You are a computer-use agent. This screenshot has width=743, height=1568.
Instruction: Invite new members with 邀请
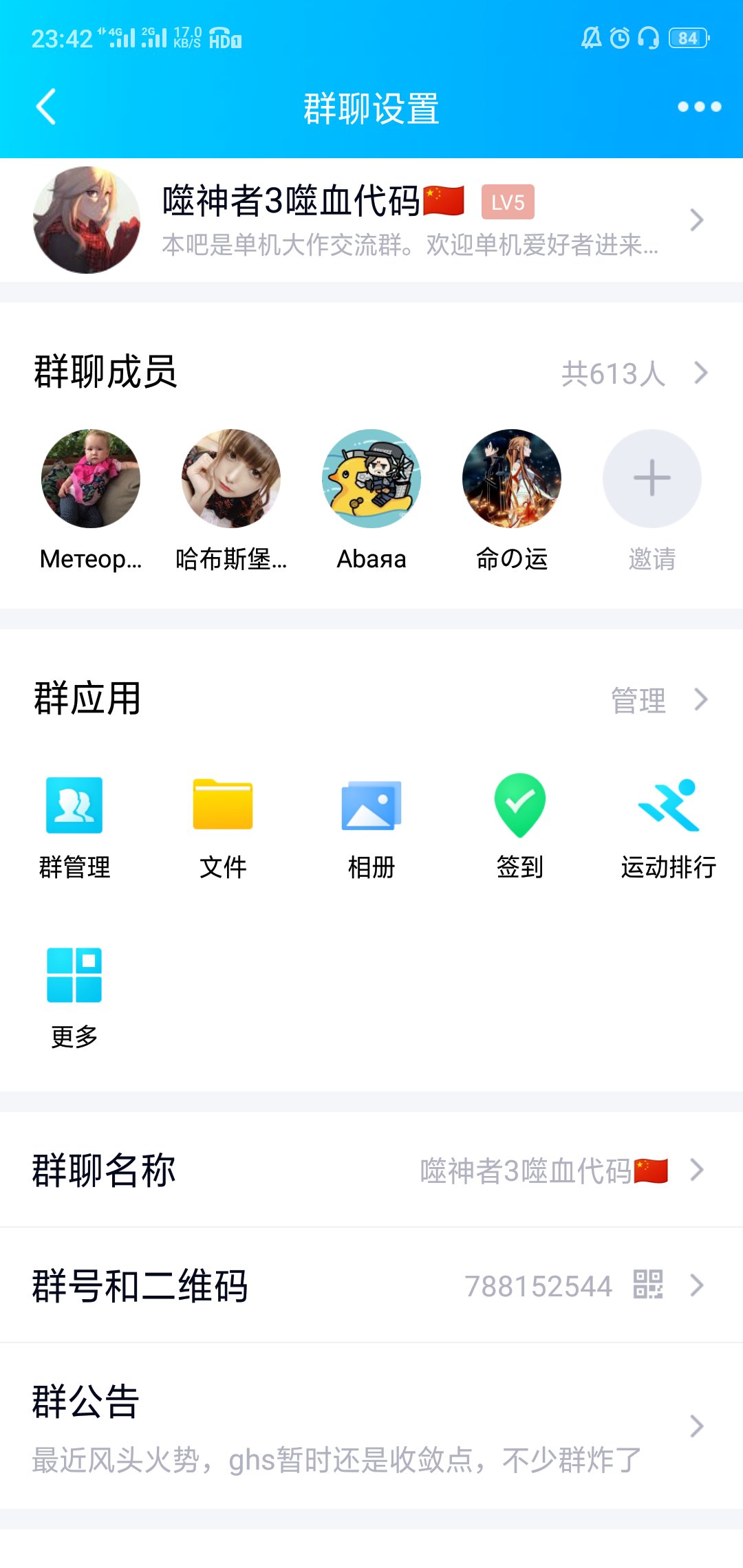pyautogui.click(x=652, y=479)
